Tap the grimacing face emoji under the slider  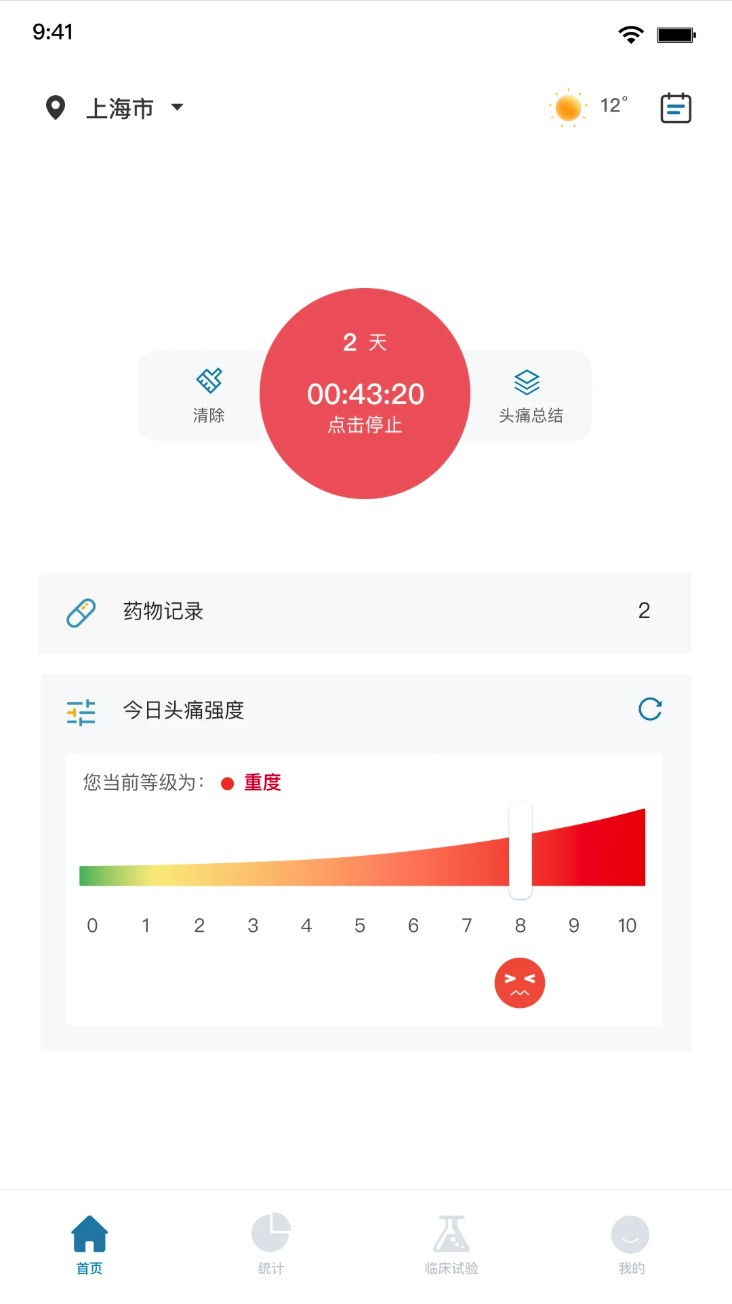[x=519, y=983]
